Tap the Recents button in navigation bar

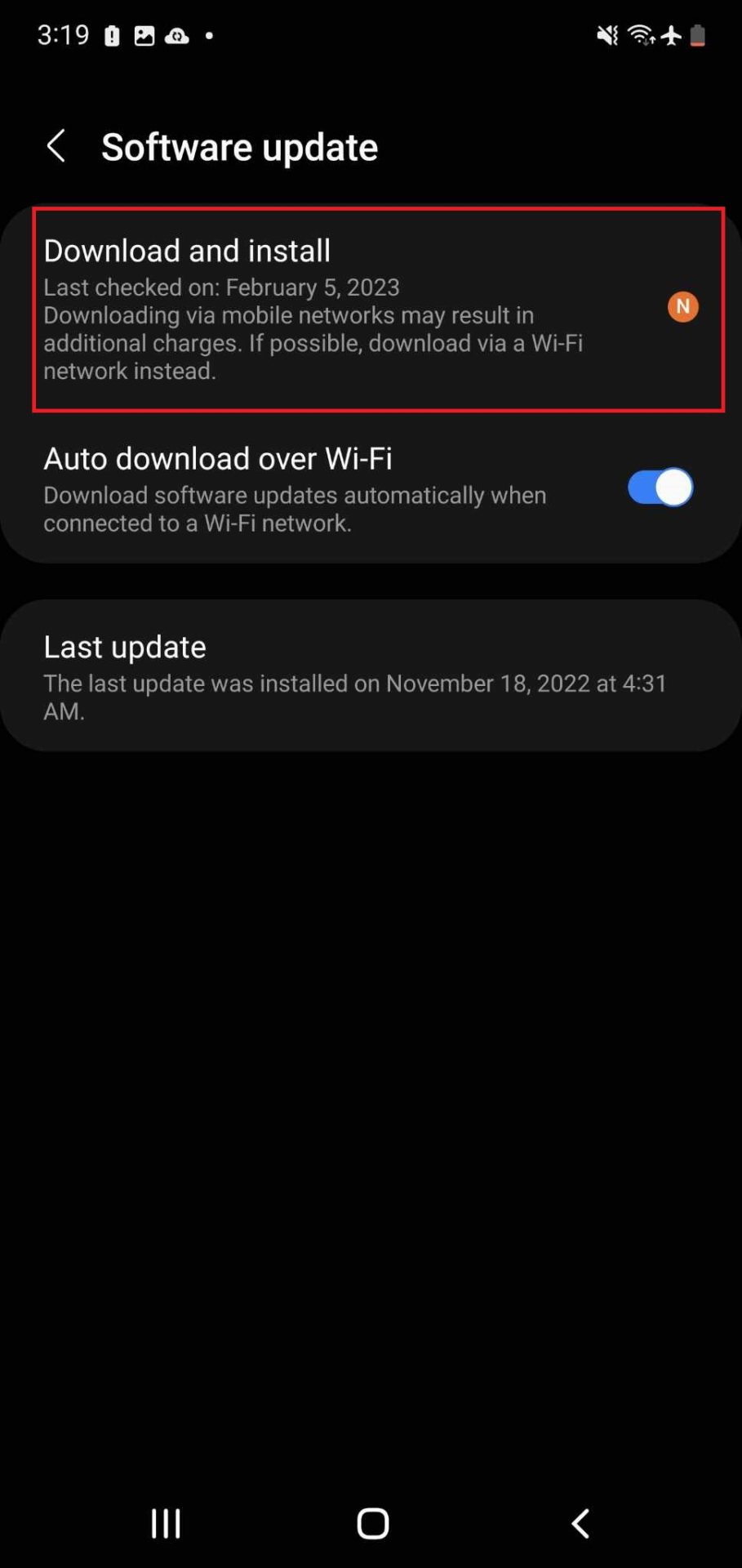click(165, 1522)
